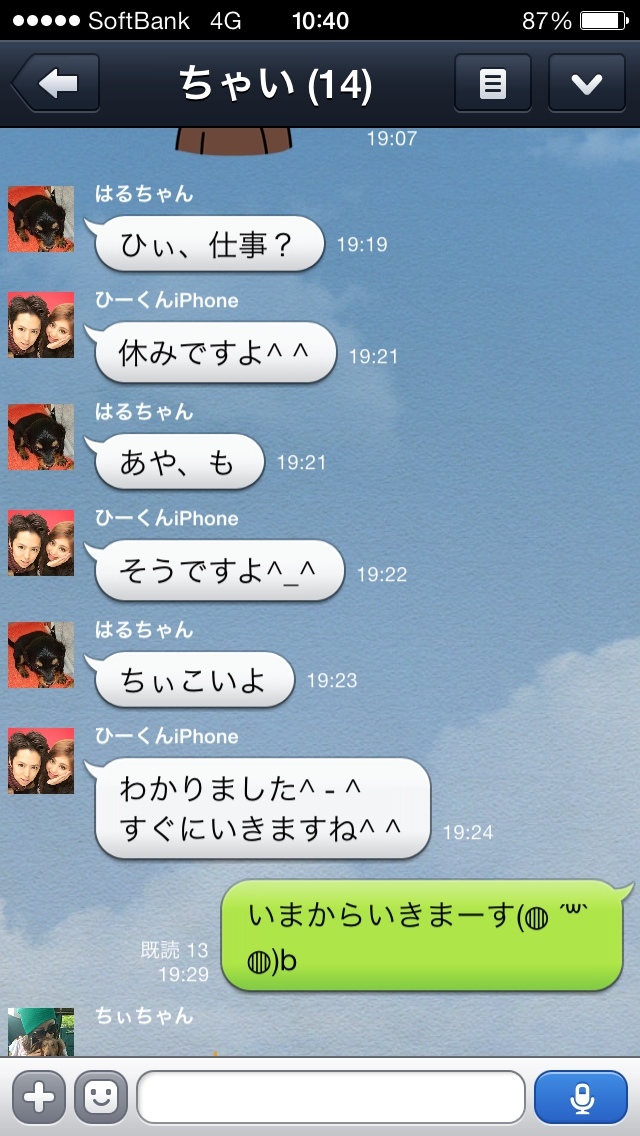Open the plus attachment menu
The image size is (640, 1136).
pos(38,1097)
